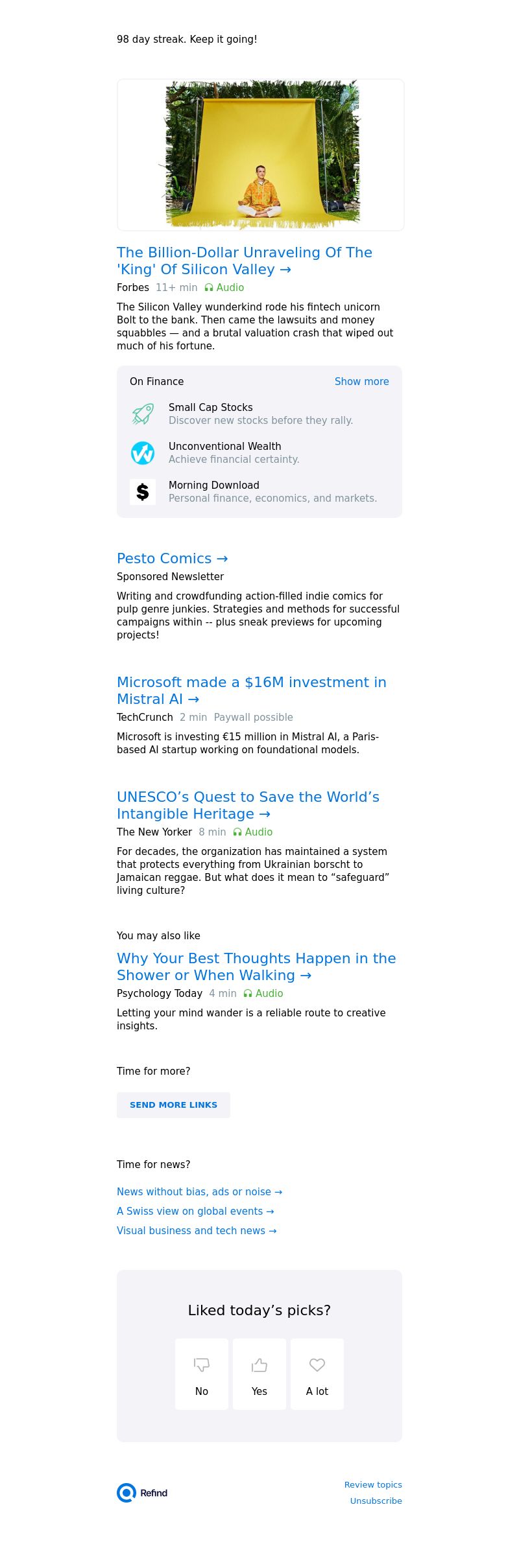
Task: Open Review topics link
Action: (373, 1484)
